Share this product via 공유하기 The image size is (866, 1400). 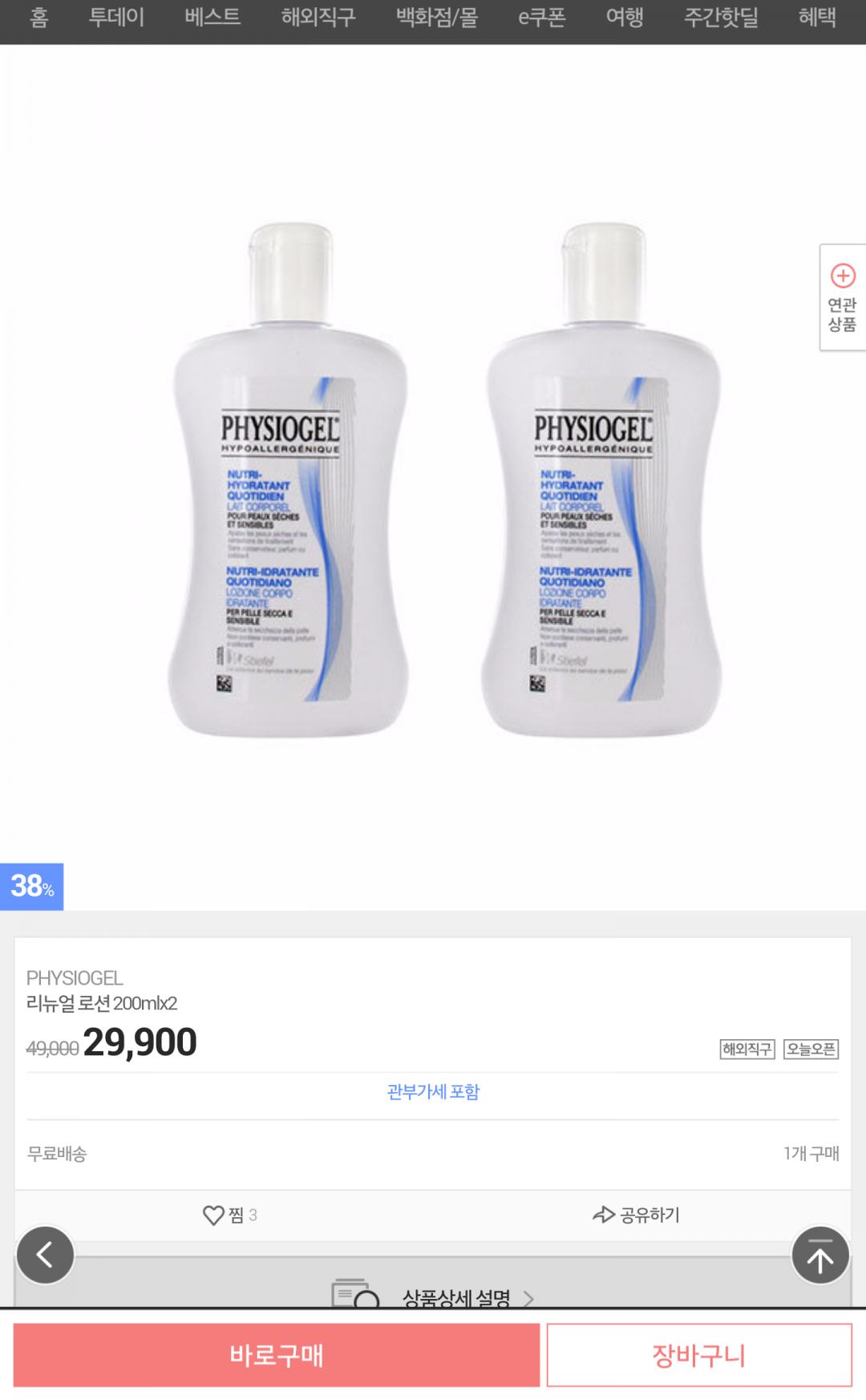click(x=636, y=1215)
